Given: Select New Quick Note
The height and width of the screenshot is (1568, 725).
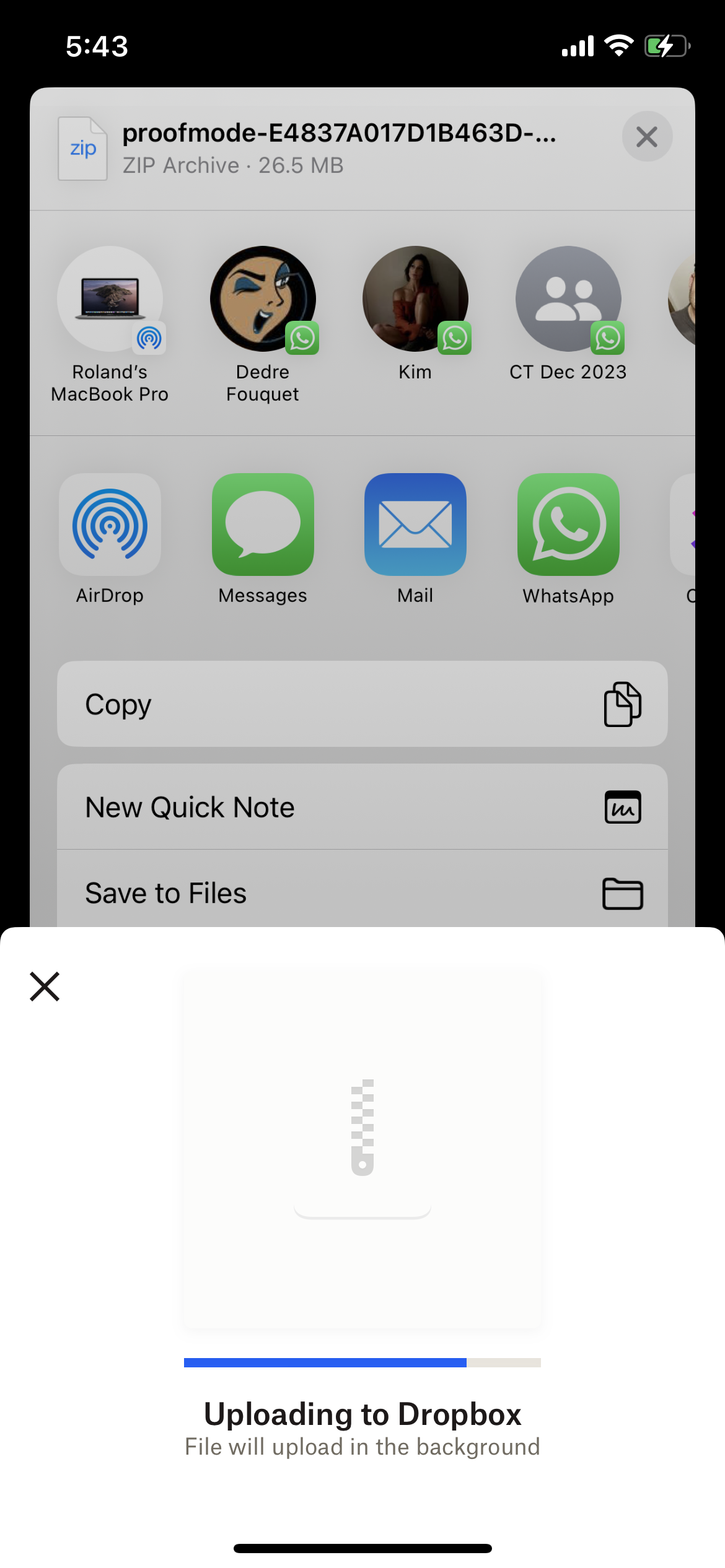Looking at the screenshot, I should [x=362, y=807].
